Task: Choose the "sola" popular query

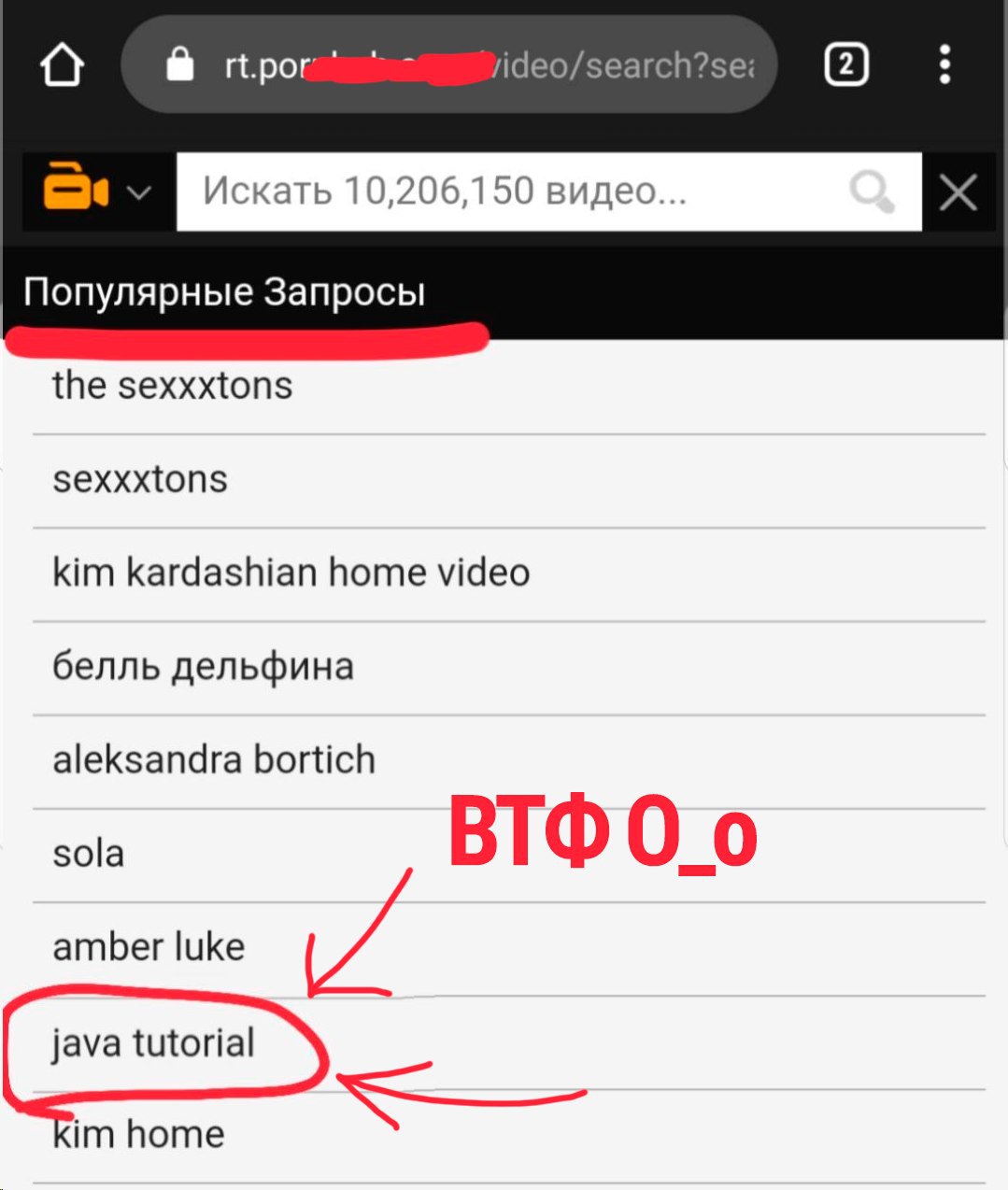Action: click(89, 854)
